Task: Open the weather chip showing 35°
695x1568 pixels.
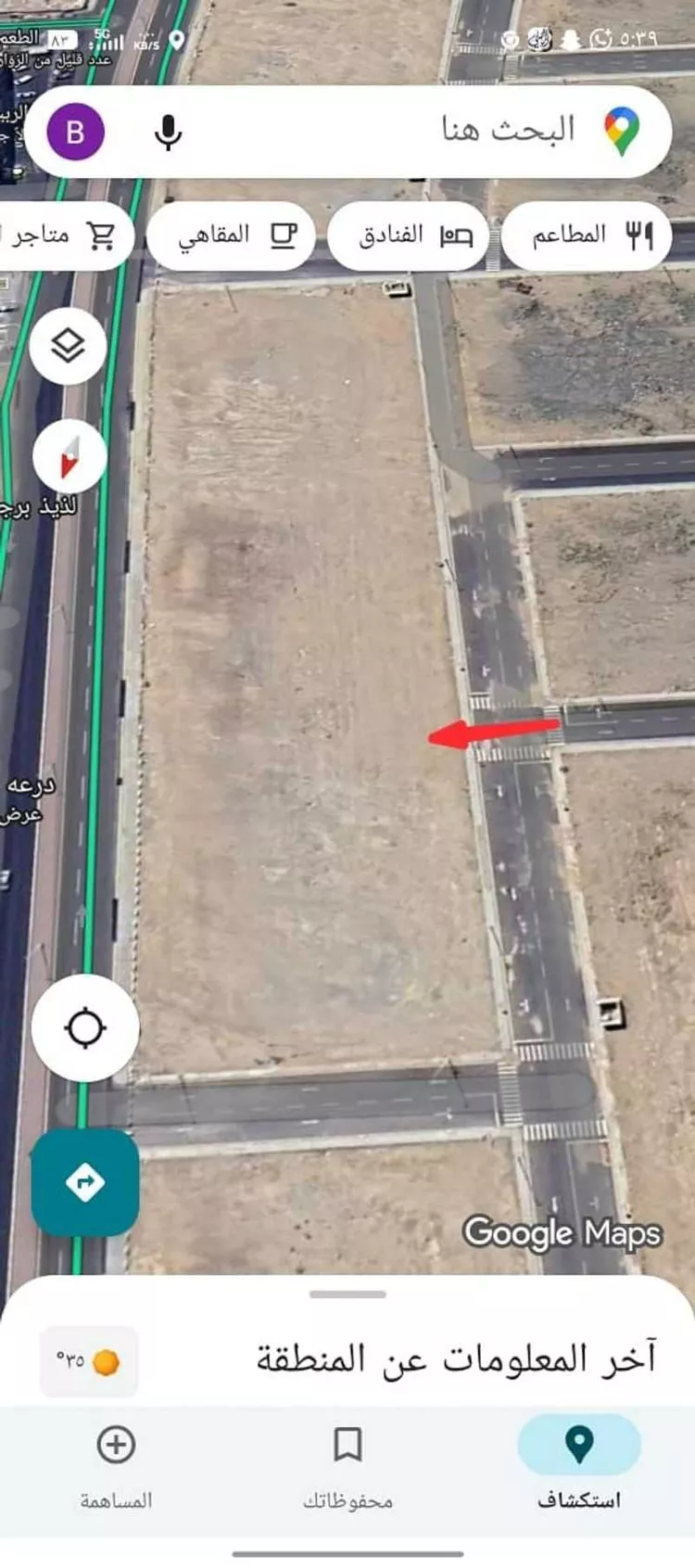Action: tap(89, 1360)
